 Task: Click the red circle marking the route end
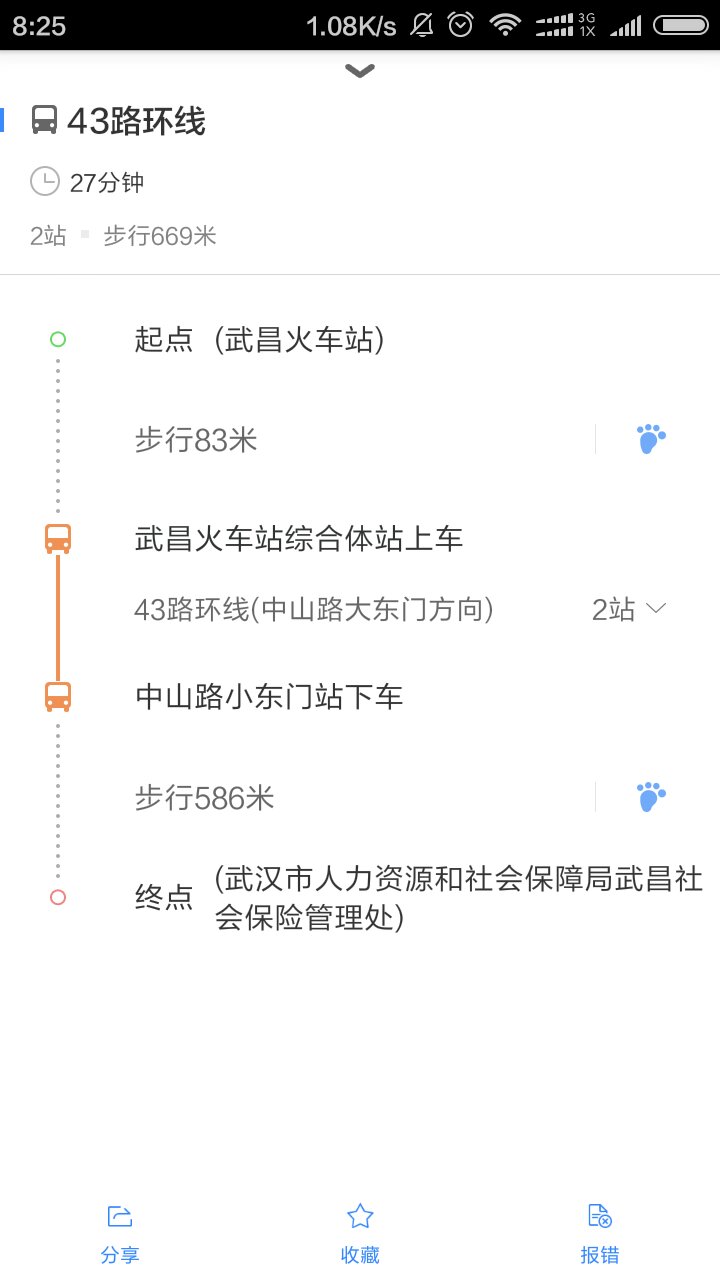pyautogui.click(x=57, y=897)
